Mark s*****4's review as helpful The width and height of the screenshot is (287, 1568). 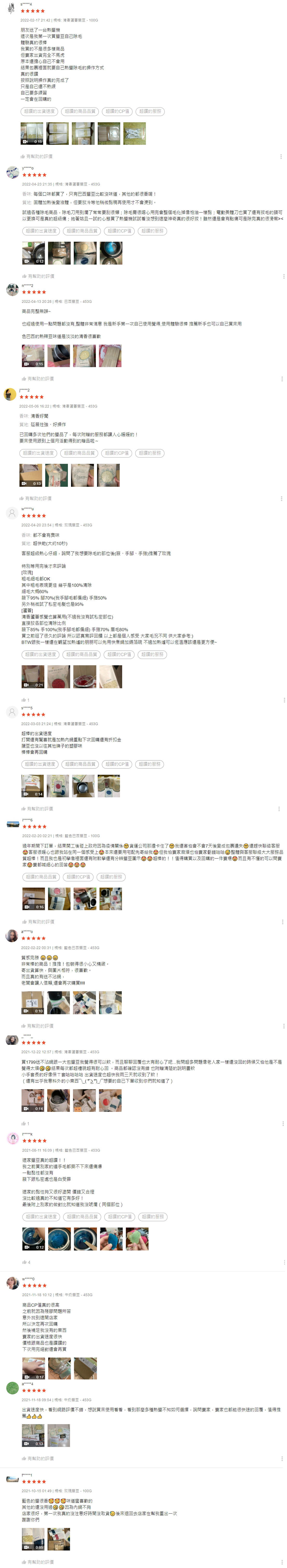pos(37,156)
